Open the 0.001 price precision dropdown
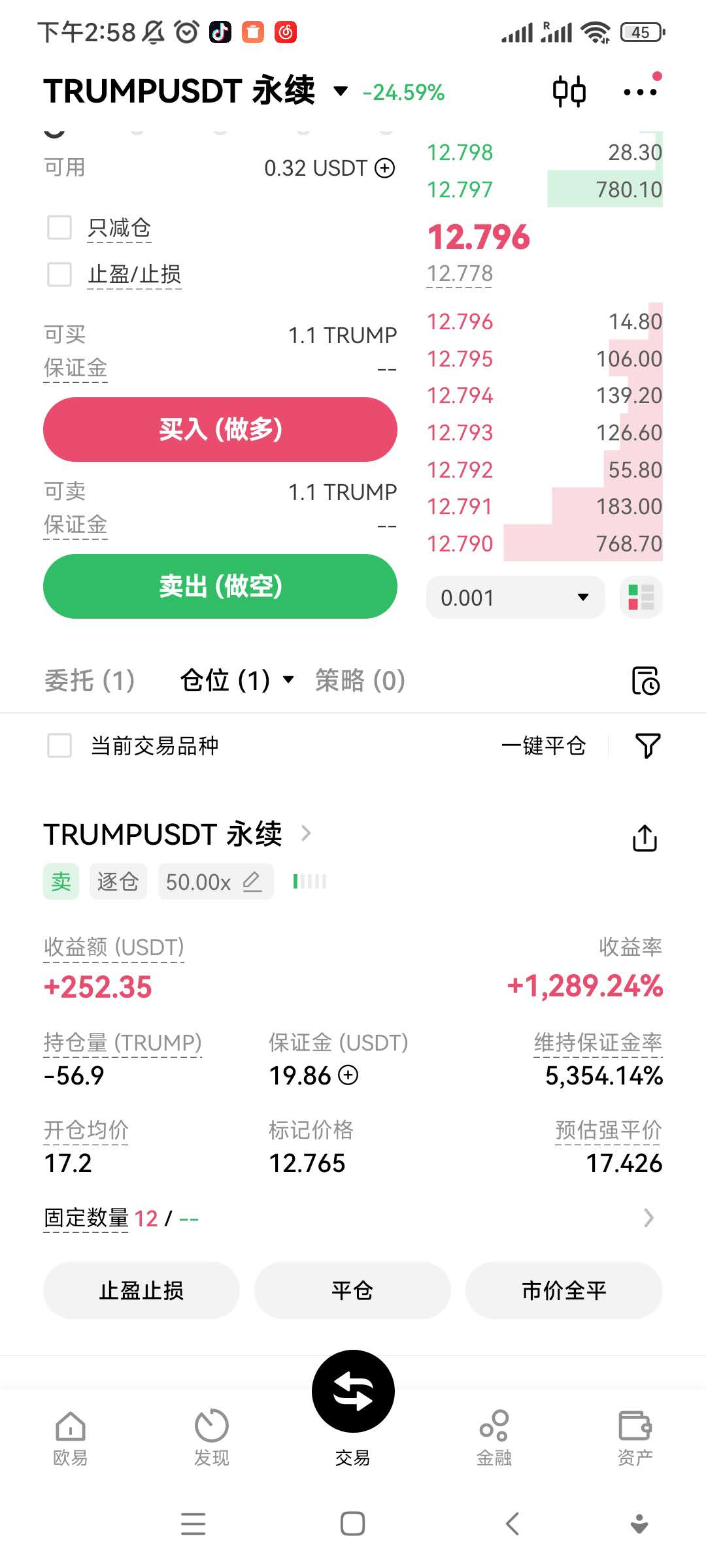 (x=515, y=597)
